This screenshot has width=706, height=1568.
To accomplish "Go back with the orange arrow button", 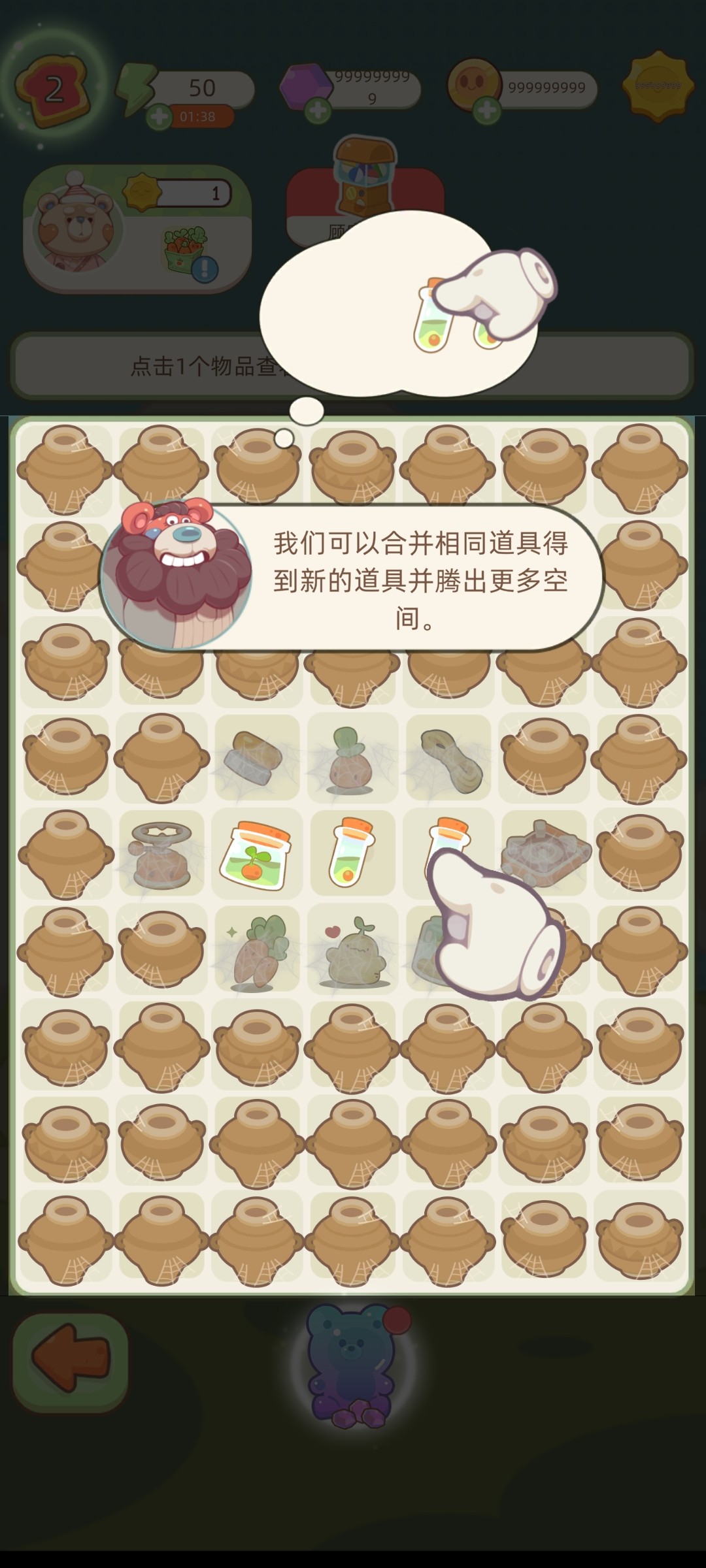I will click(71, 1362).
